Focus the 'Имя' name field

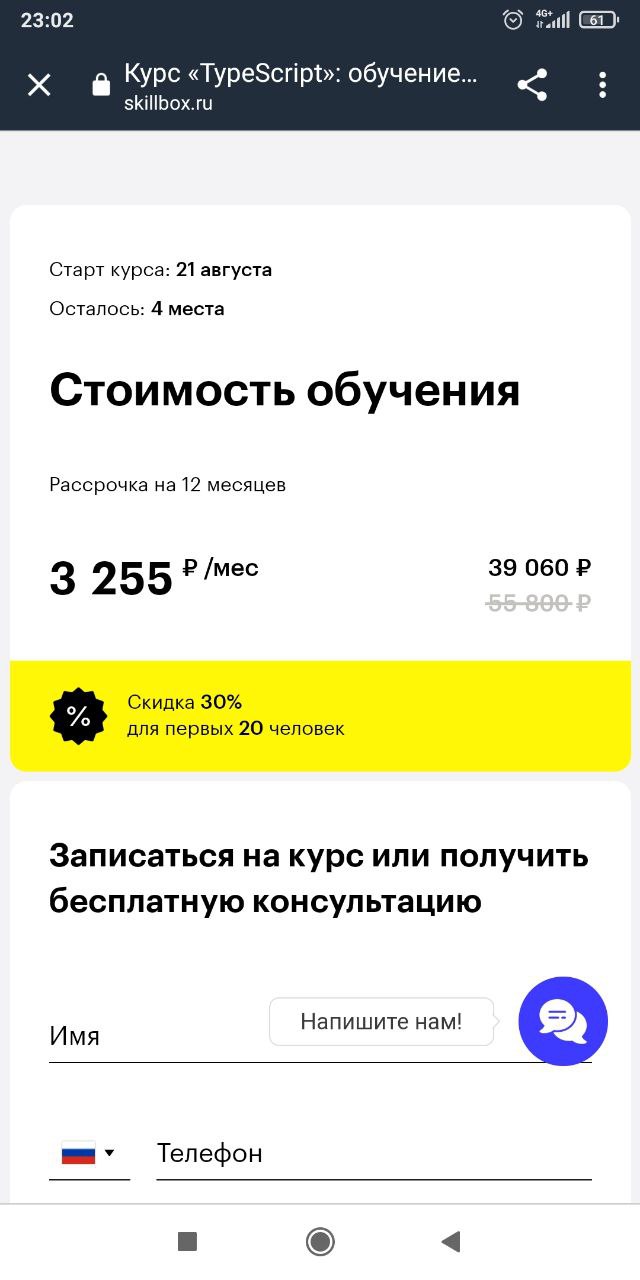tap(150, 1037)
